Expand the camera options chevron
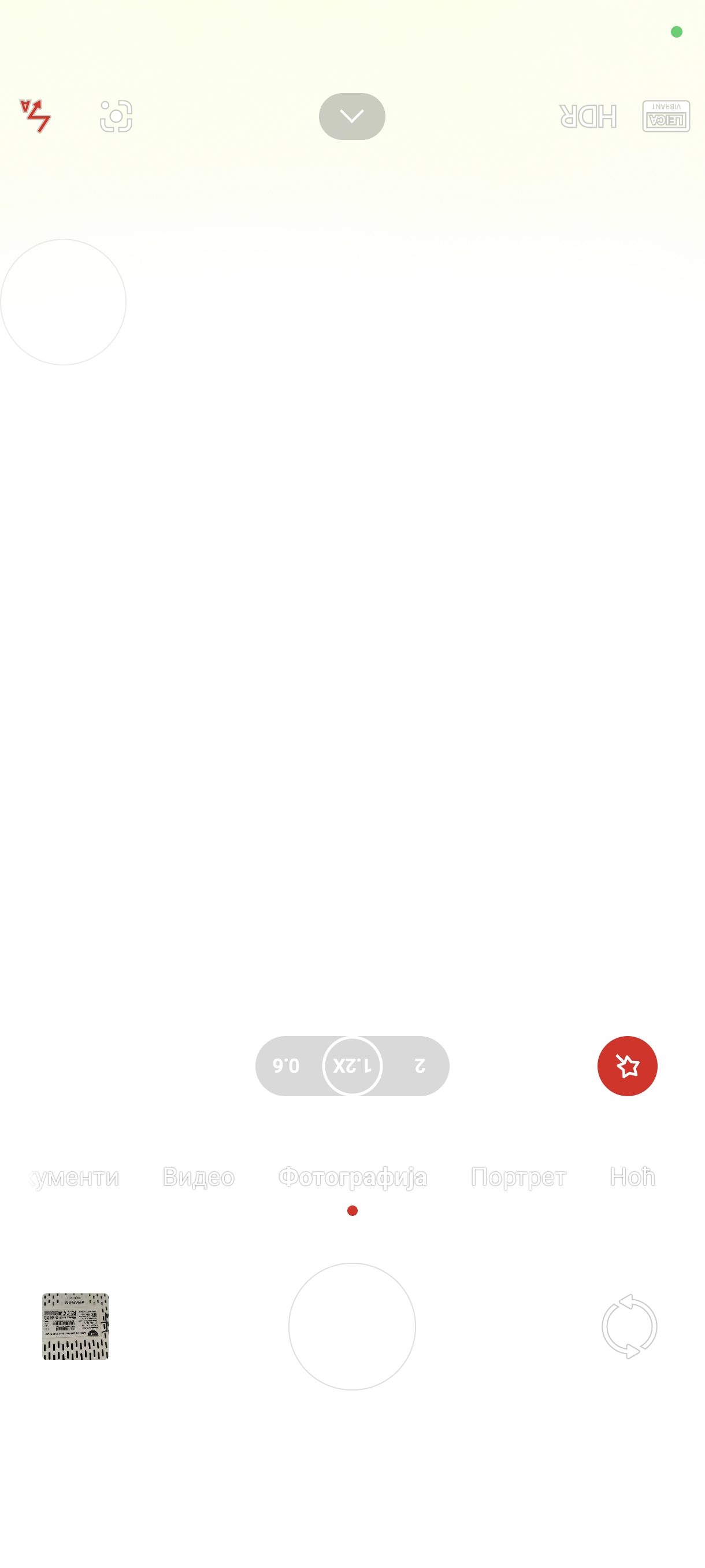The image size is (705, 1568). point(351,116)
